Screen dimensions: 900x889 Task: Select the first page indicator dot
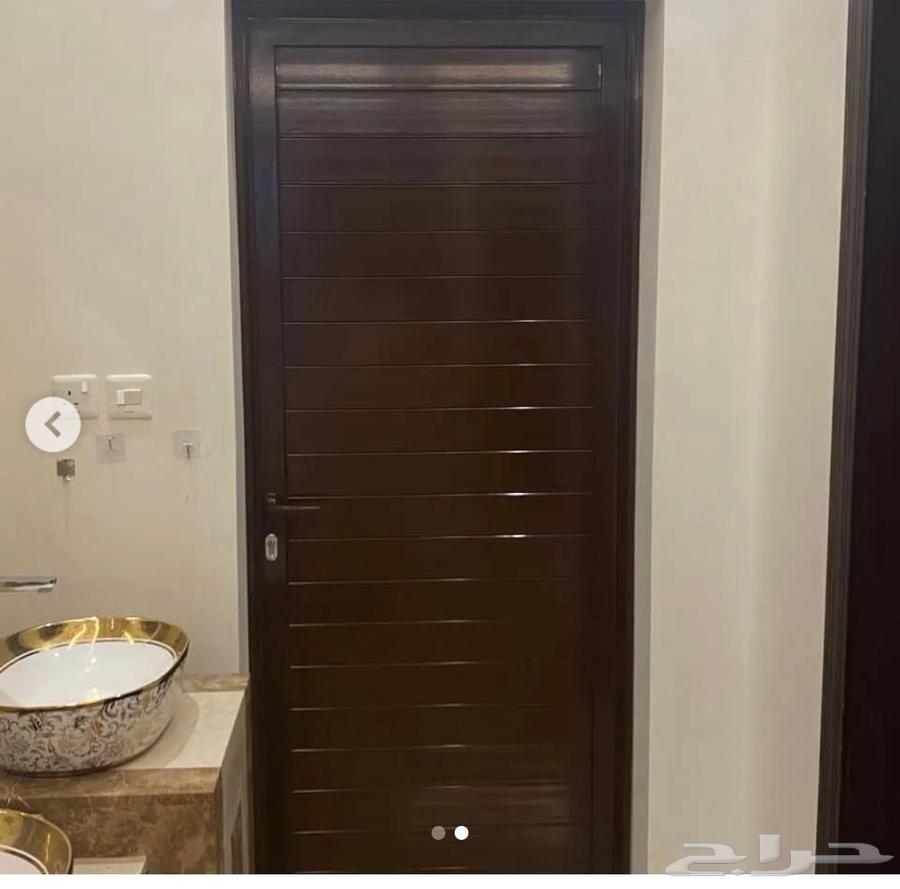[438, 832]
